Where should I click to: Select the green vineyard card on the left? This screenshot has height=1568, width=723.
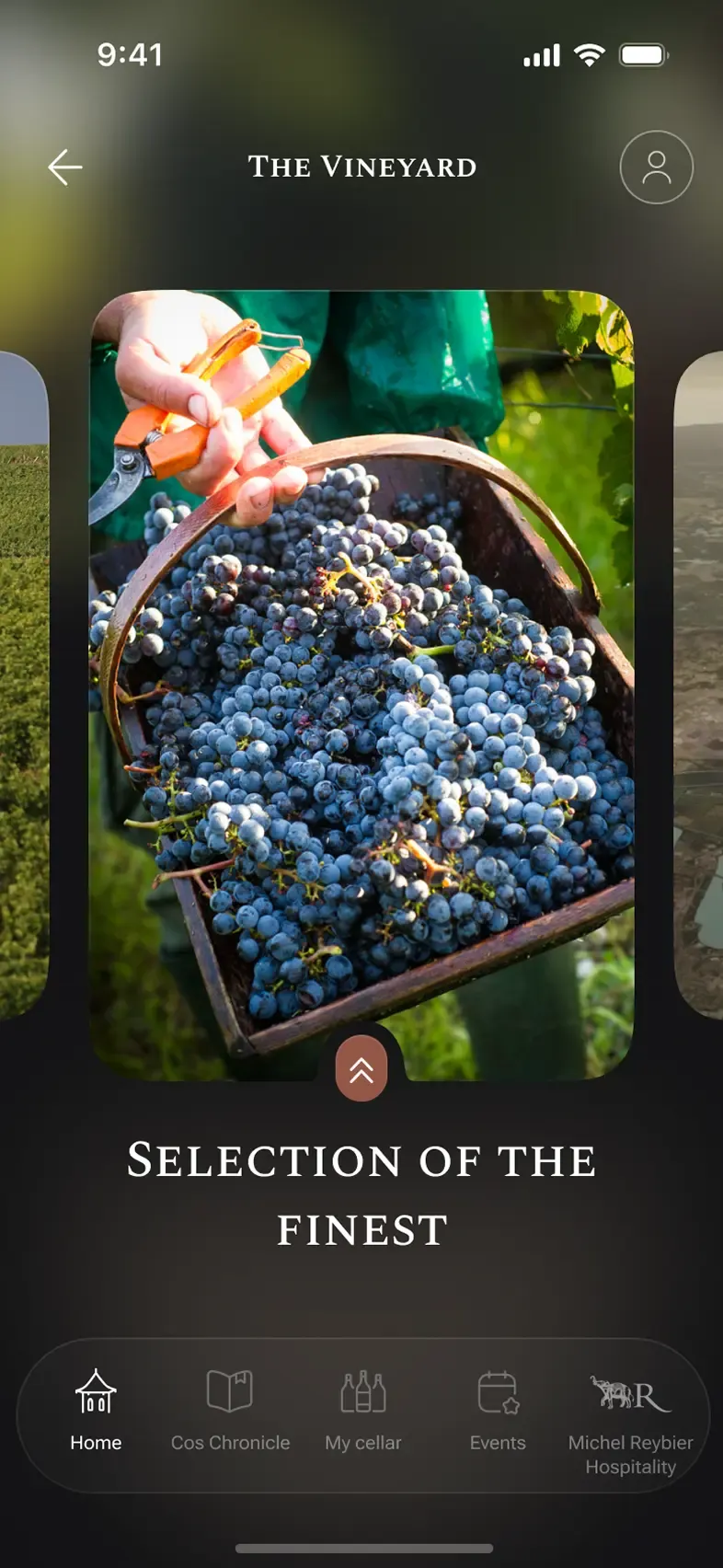click(x=22, y=686)
